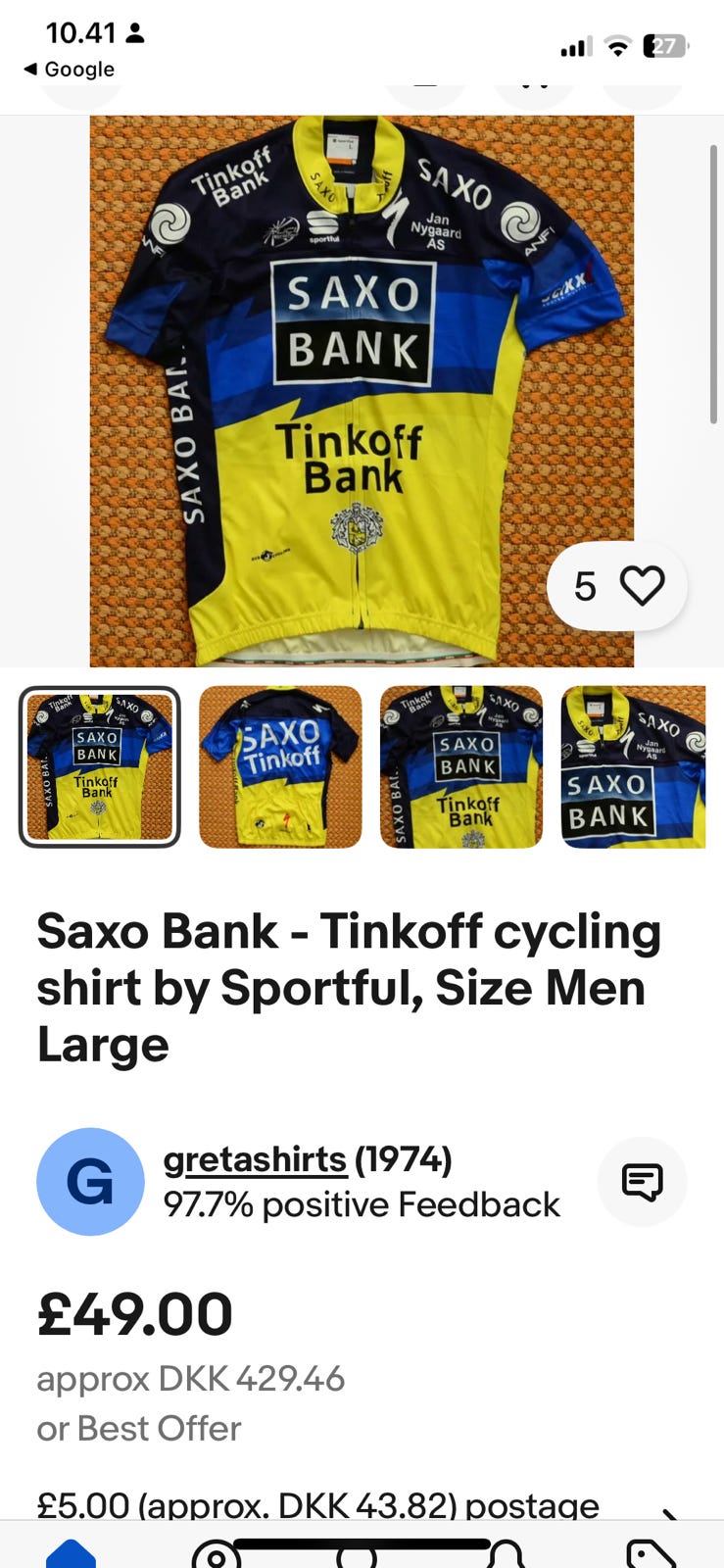
Task: Message the seller gretashirts
Action: point(642,1182)
